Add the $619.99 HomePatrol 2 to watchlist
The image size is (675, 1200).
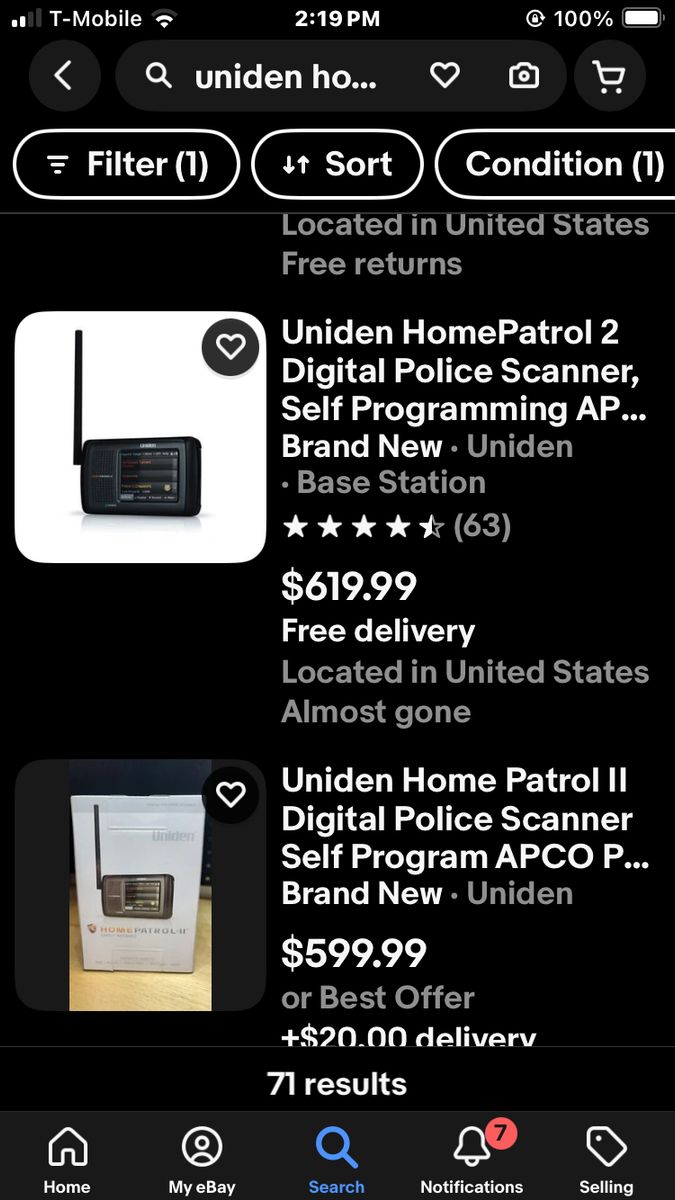coord(230,347)
